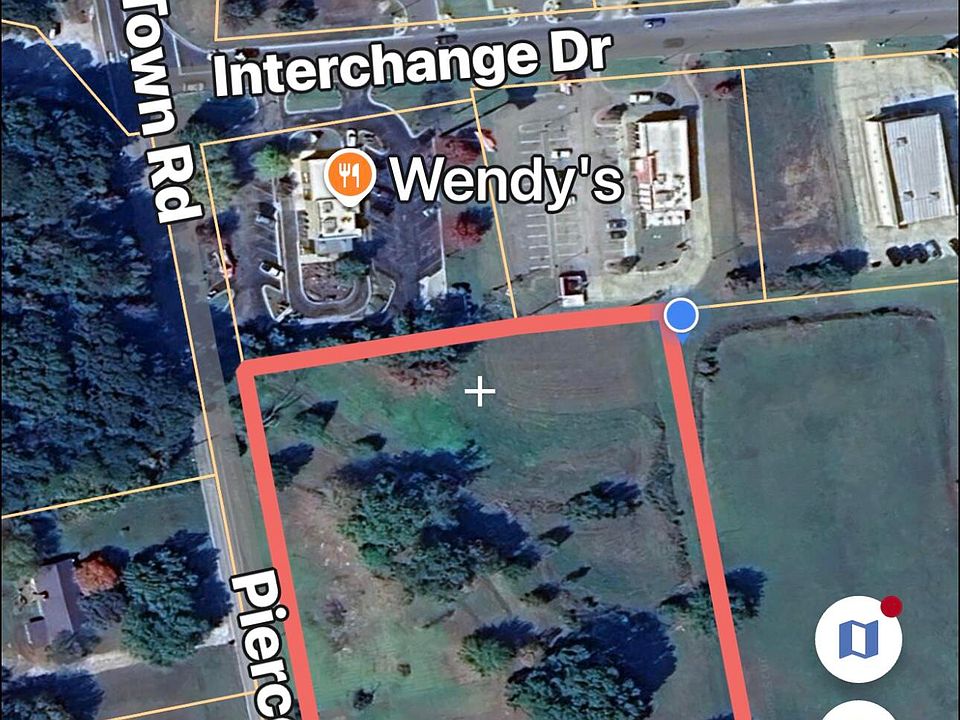
Task: Tap the blue current location dot
Action: pos(681,316)
